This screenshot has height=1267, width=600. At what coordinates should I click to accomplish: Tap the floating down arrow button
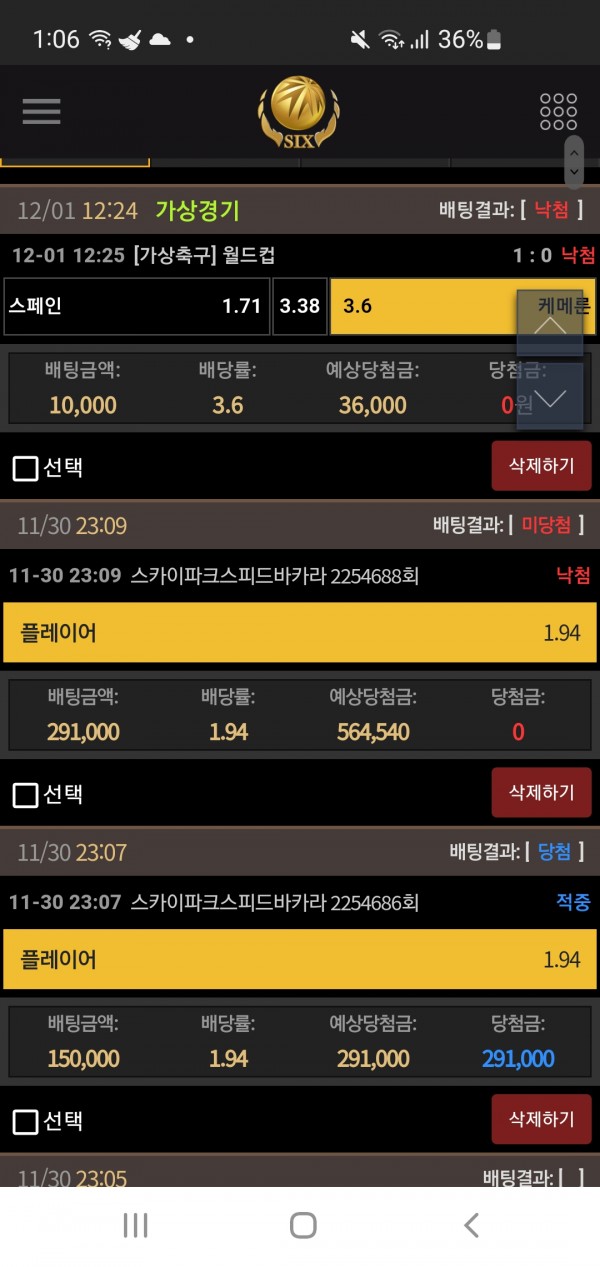[x=550, y=397]
